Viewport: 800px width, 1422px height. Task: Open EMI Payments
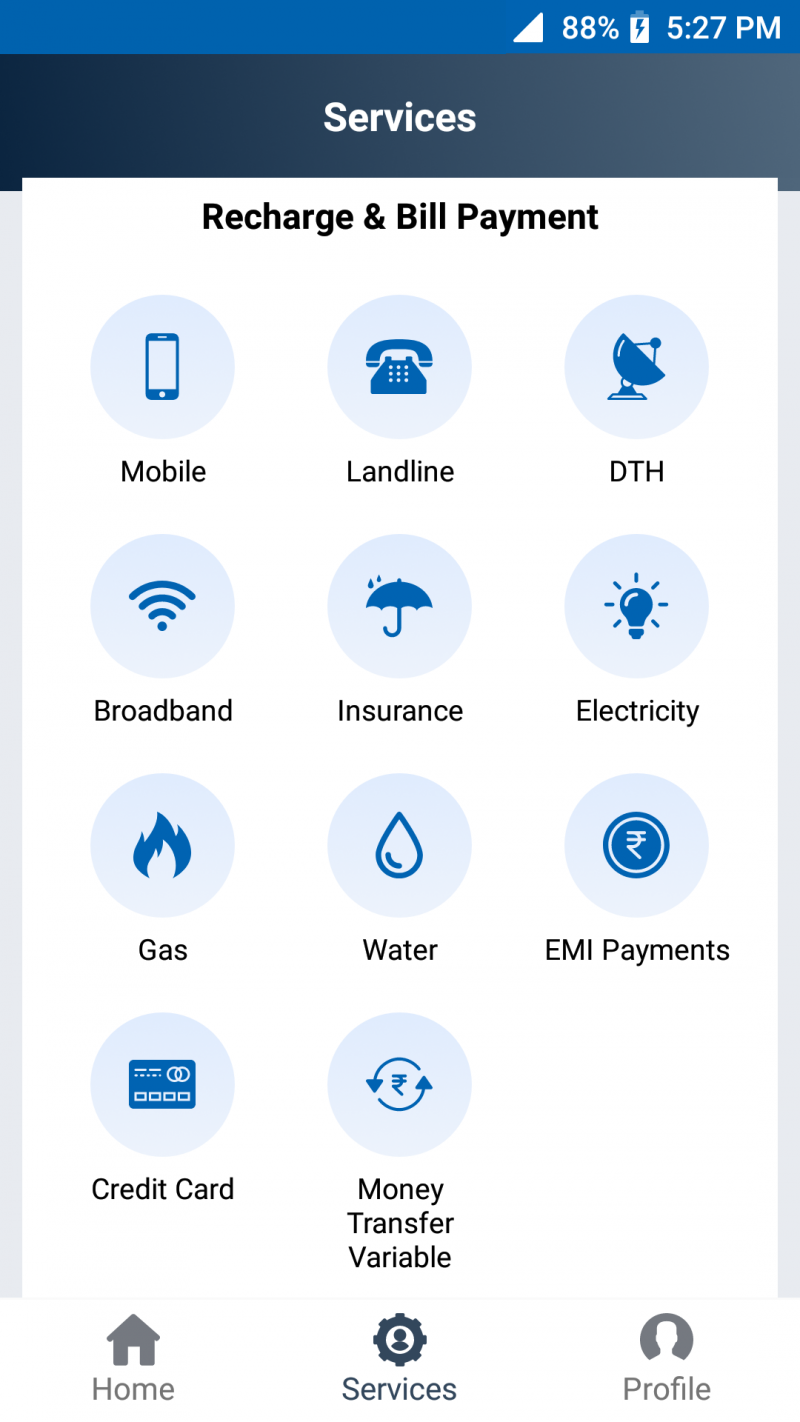point(636,845)
